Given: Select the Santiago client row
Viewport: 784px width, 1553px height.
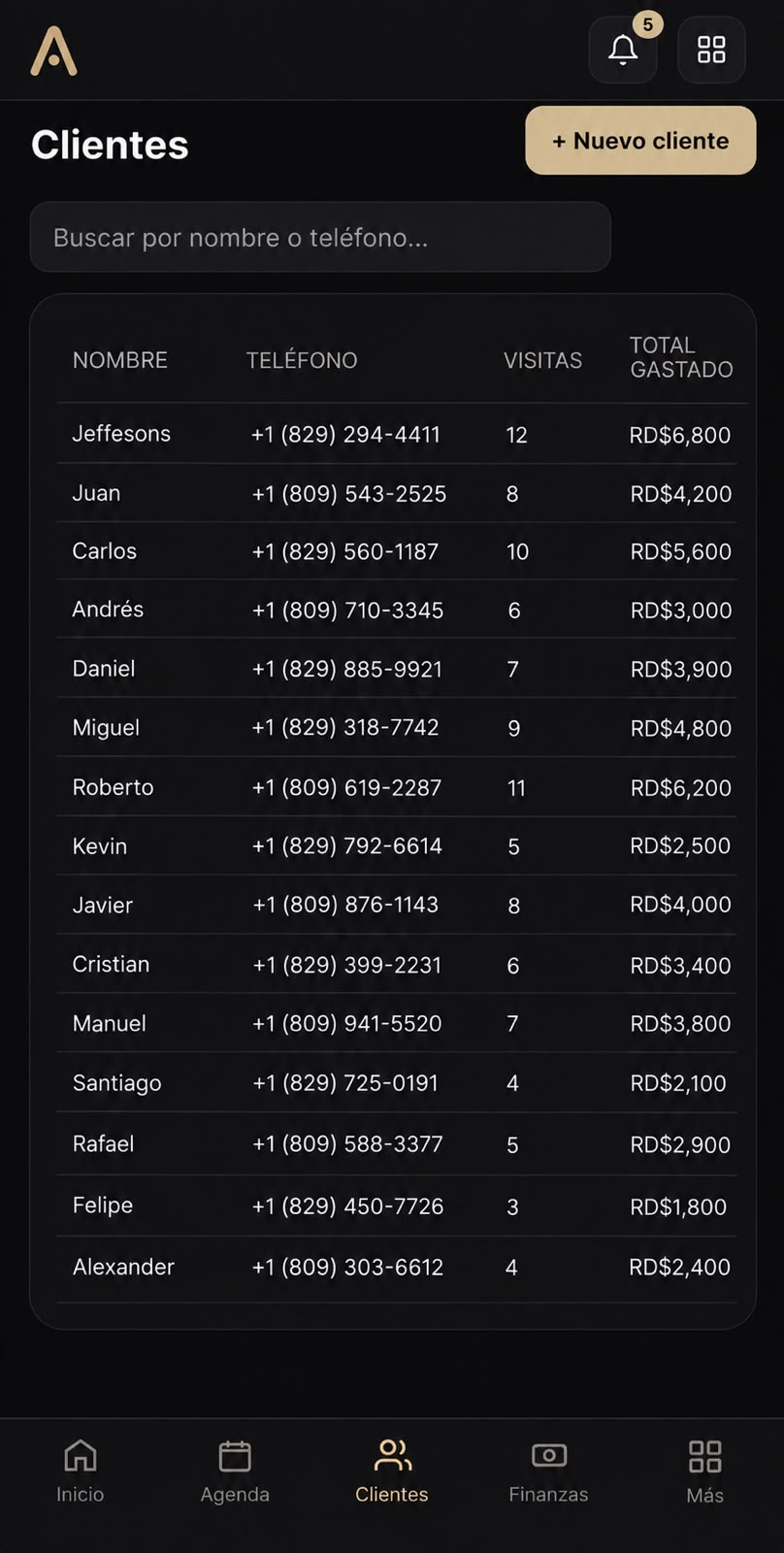Looking at the screenshot, I should pos(397,1082).
